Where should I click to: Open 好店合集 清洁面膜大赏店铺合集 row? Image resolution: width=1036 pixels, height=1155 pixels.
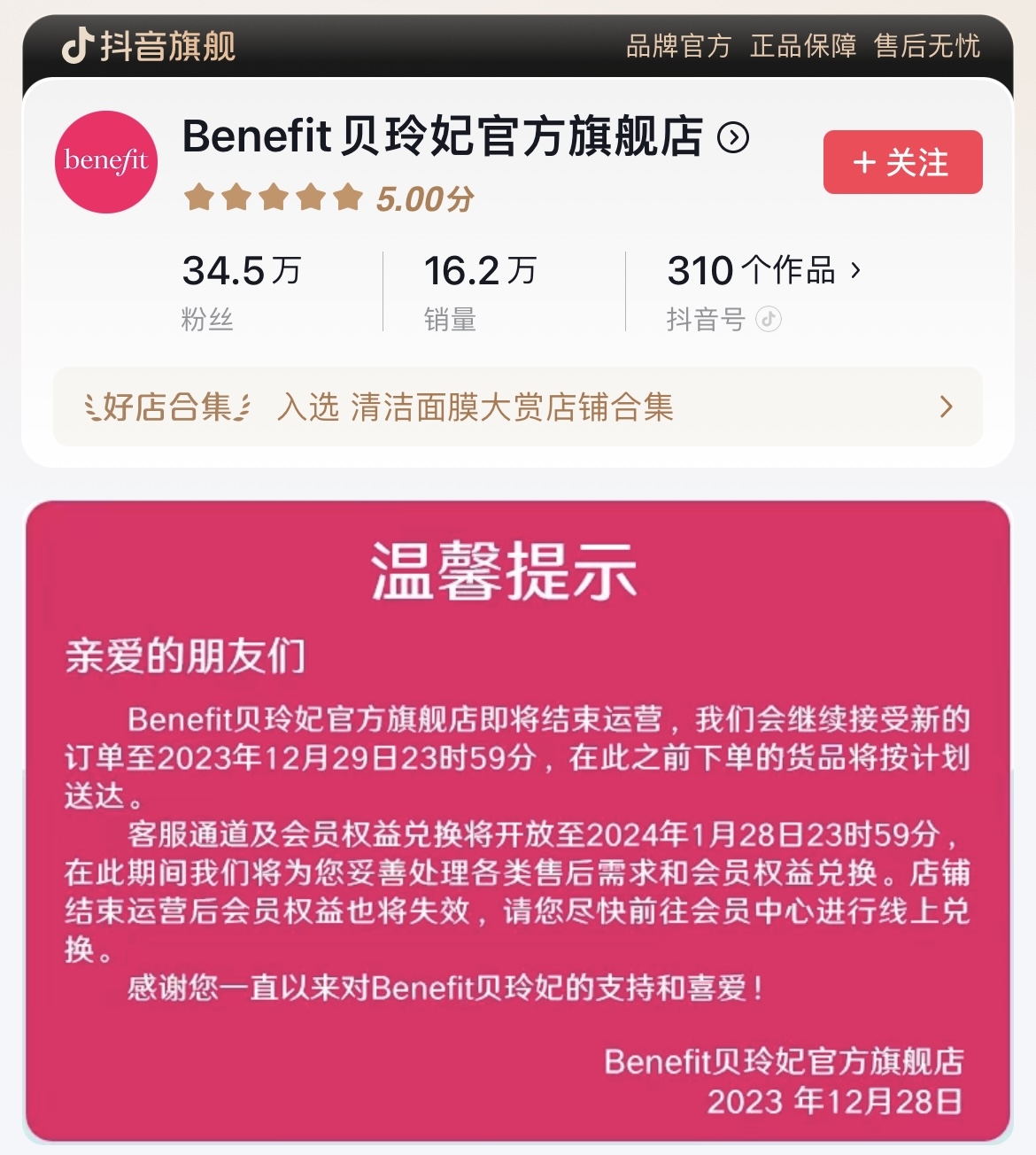[517, 407]
